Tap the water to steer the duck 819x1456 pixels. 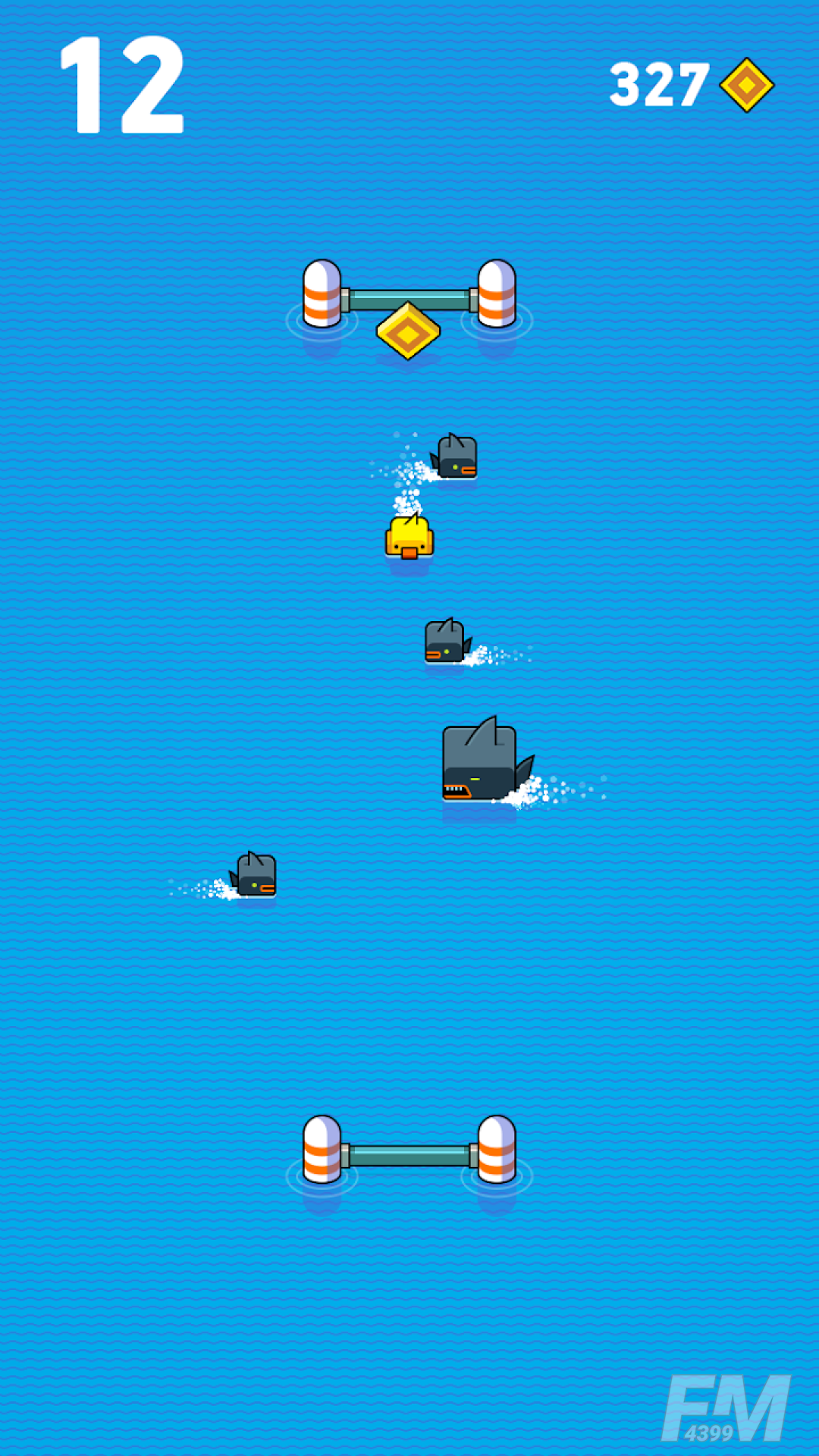pyautogui.click(x=409, y=986)
